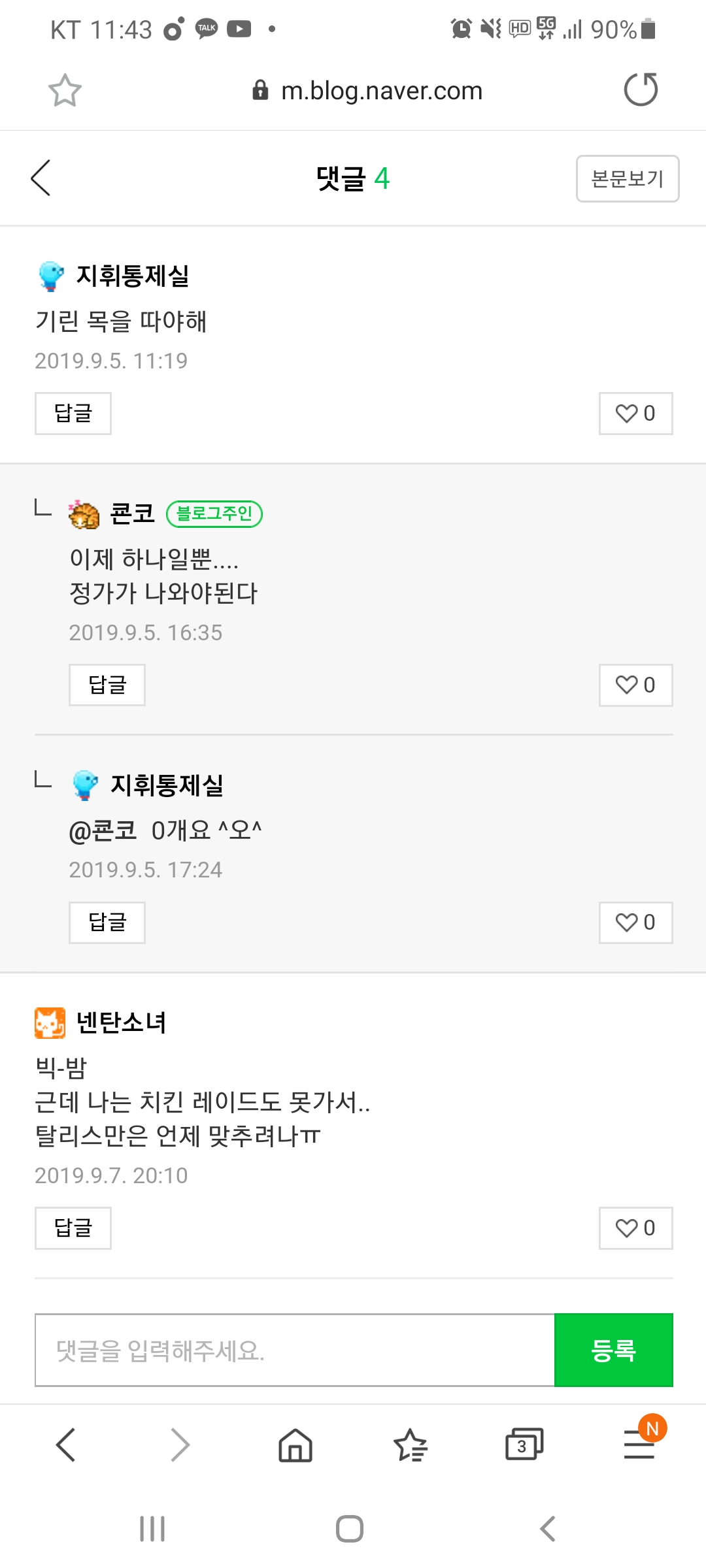Image resolution: width=706 pixels, height=1568 pixels.
Task: Submit the comment with 등록
Action: [614, 1350]
